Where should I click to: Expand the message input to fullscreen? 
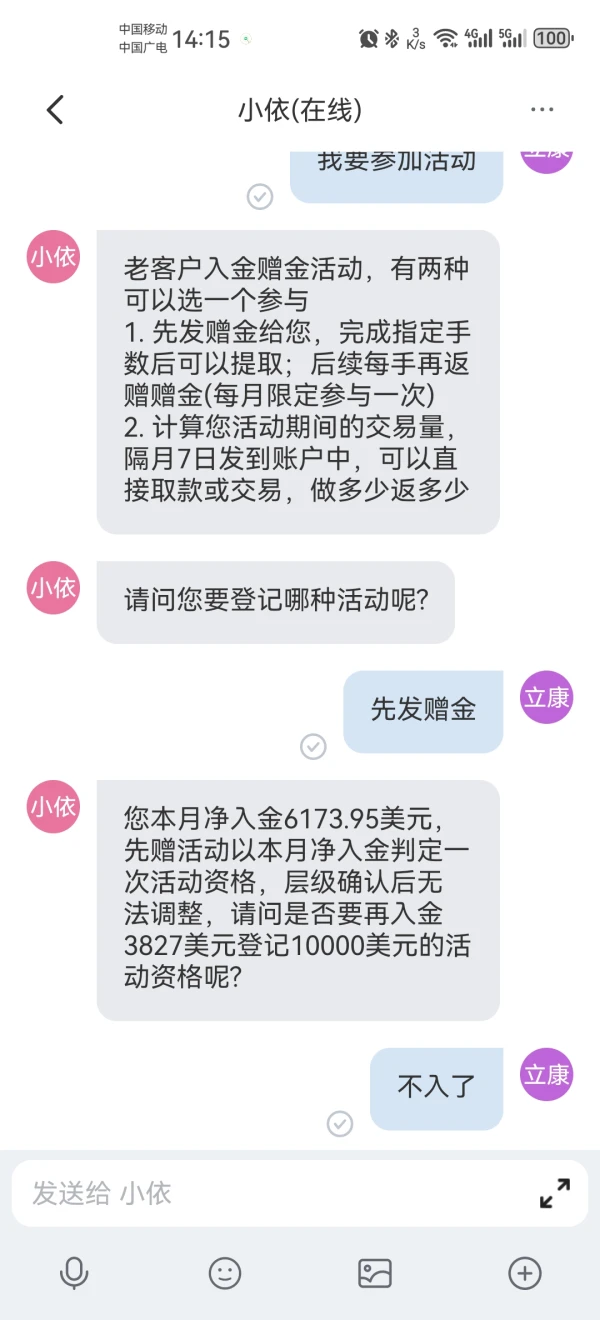pyautogui.click(x=554, y=1193)
